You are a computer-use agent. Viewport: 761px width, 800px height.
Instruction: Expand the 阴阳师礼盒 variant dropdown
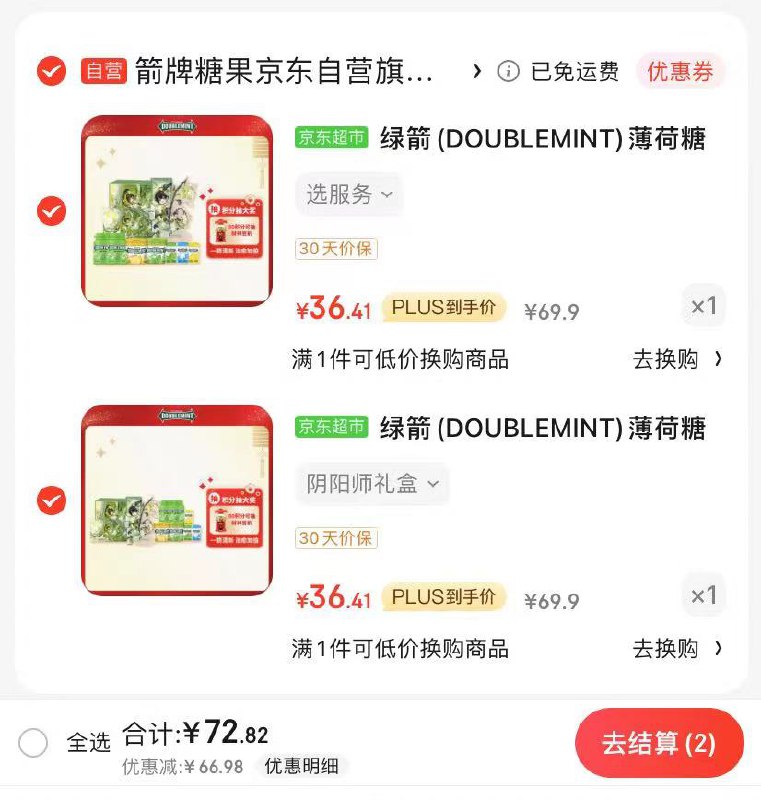coord(372,484)
